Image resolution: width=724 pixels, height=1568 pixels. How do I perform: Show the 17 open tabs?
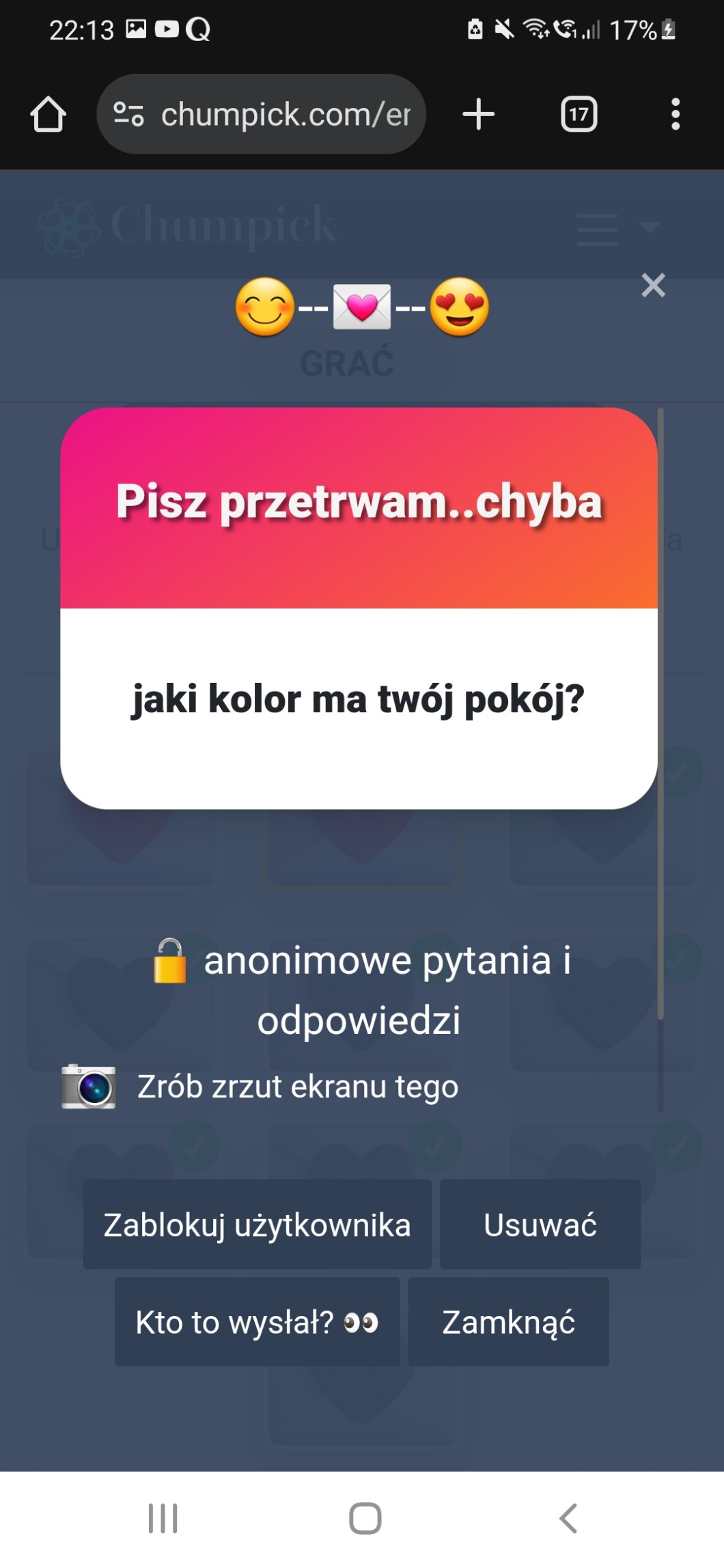point(579,114)
